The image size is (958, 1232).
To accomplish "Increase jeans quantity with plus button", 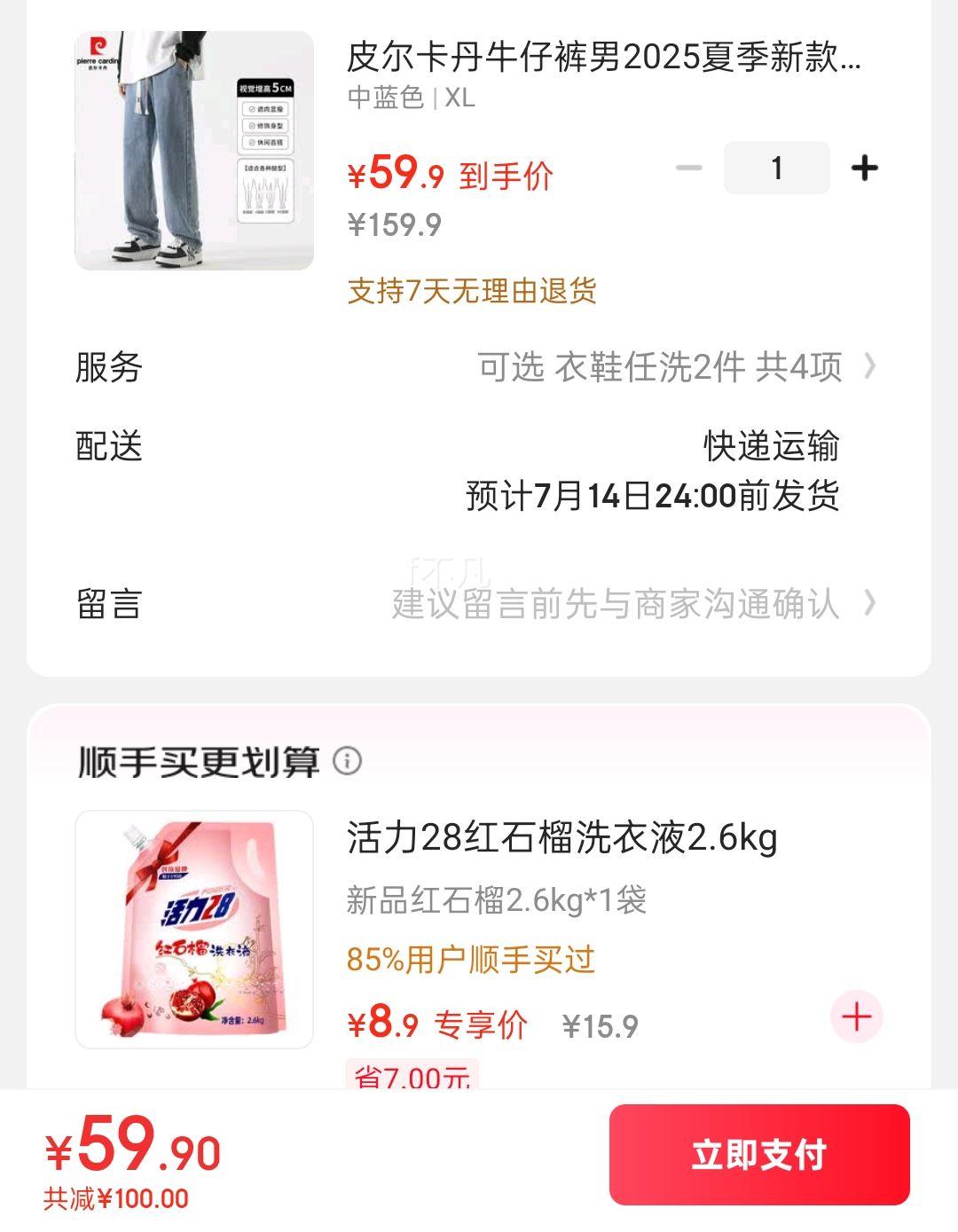I will (864, 168).
